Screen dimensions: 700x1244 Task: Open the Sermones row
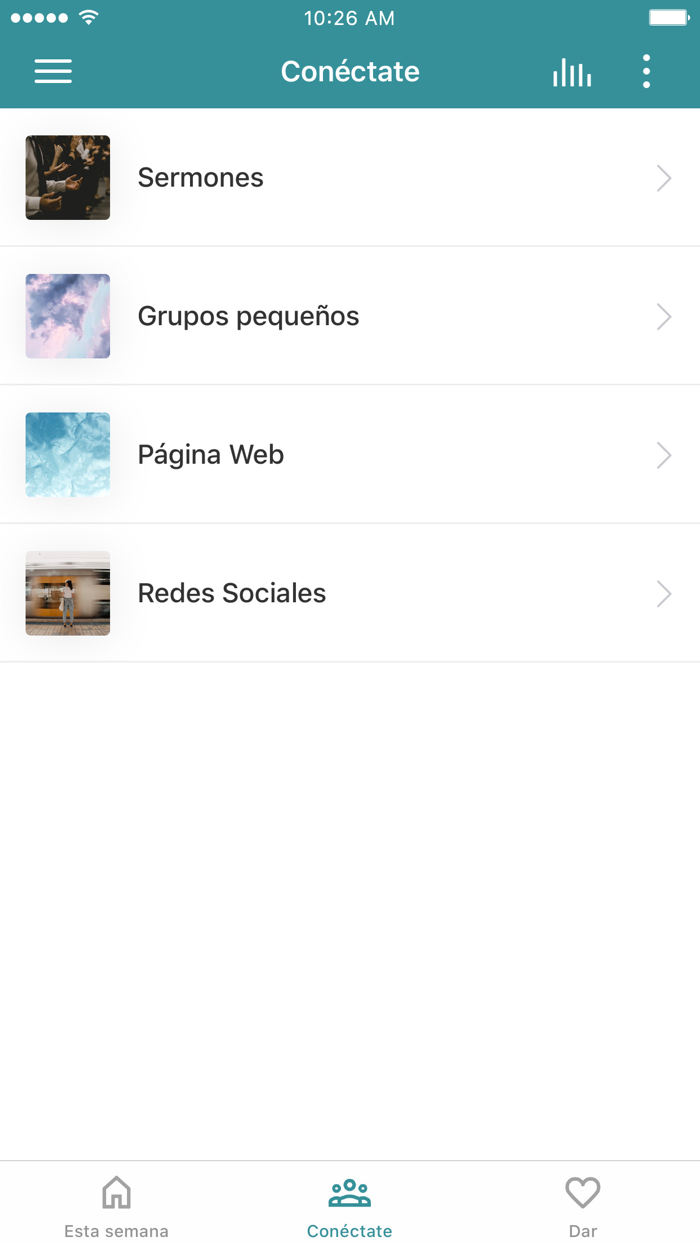click(x=350, y=178)
